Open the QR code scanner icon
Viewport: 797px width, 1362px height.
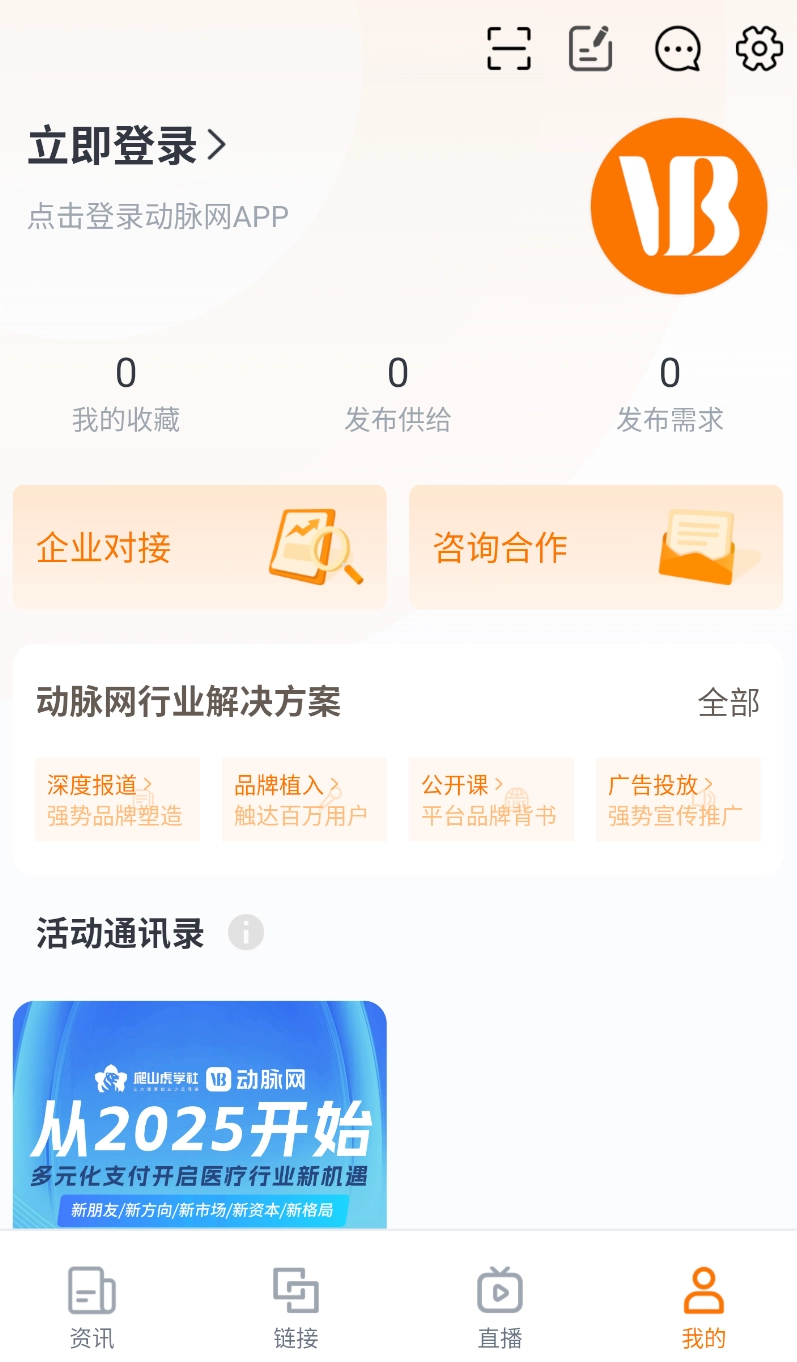coord(508,48)
